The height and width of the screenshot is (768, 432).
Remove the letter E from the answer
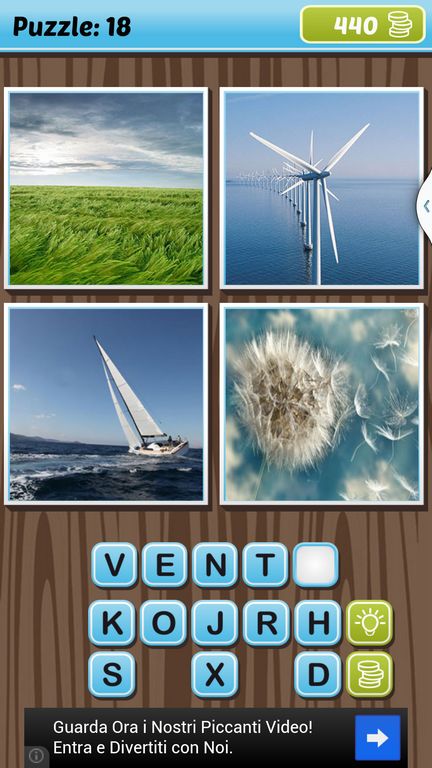click(165, 565)
